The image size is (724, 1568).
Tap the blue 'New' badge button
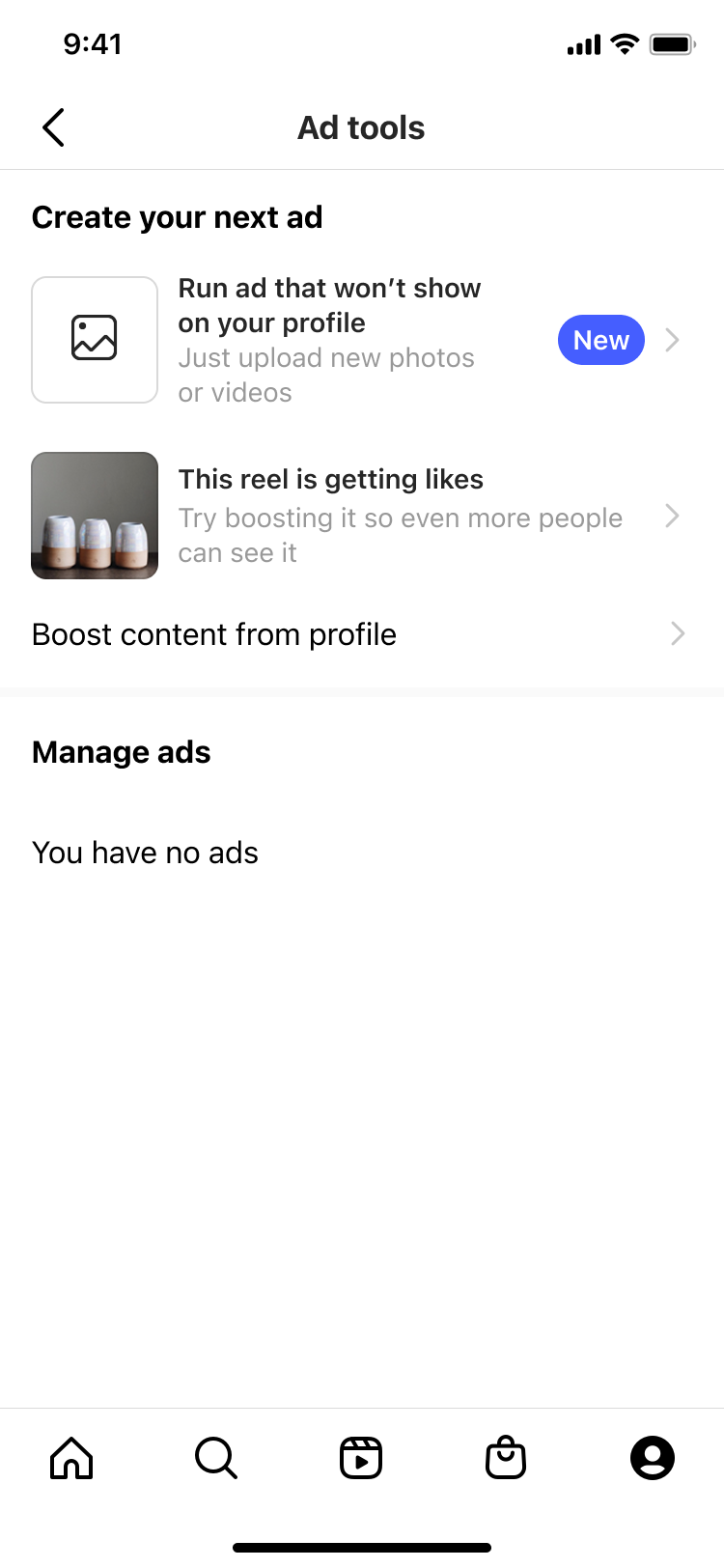click(600, 339)
